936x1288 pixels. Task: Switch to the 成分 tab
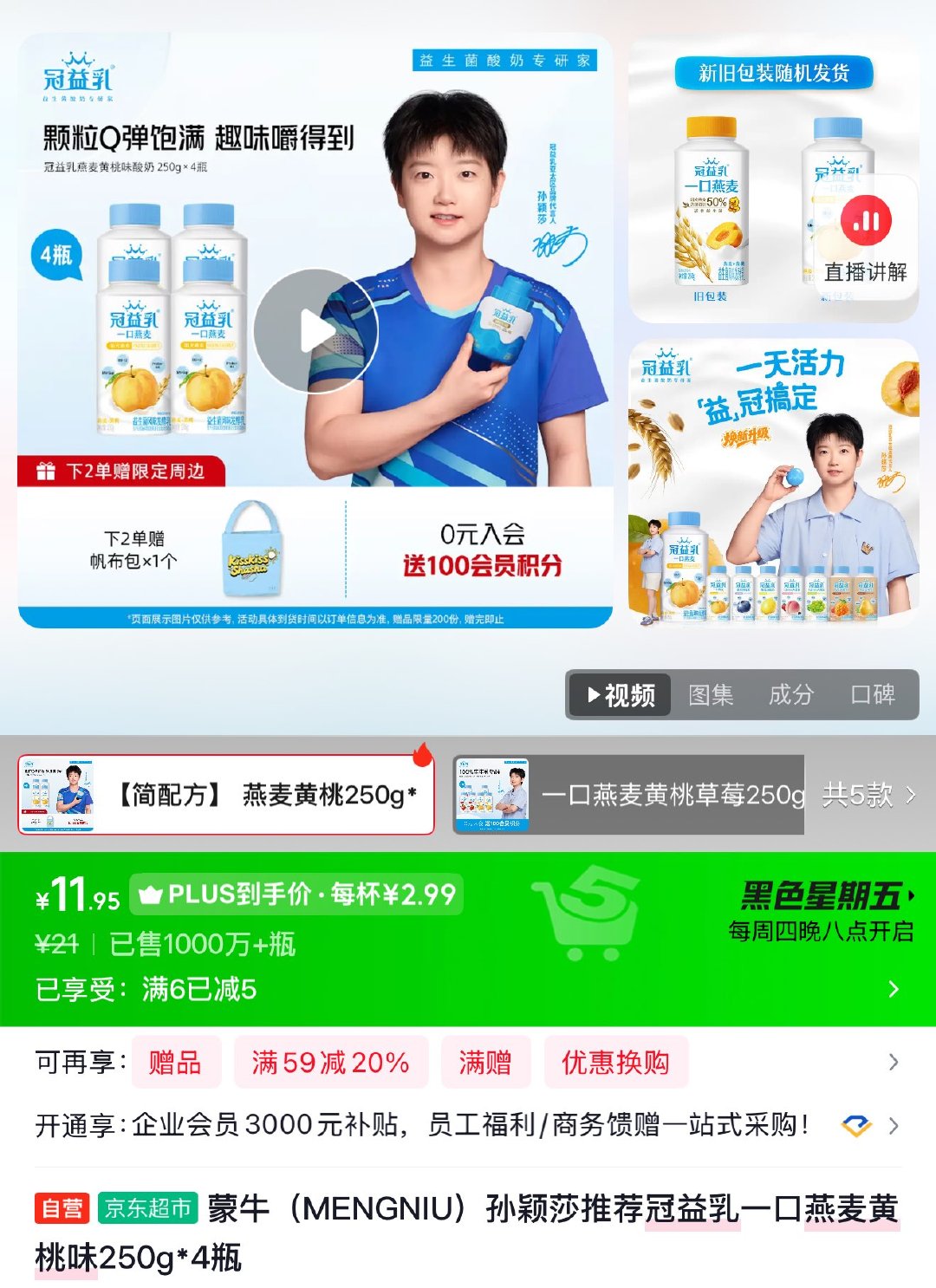coord(791,695)
